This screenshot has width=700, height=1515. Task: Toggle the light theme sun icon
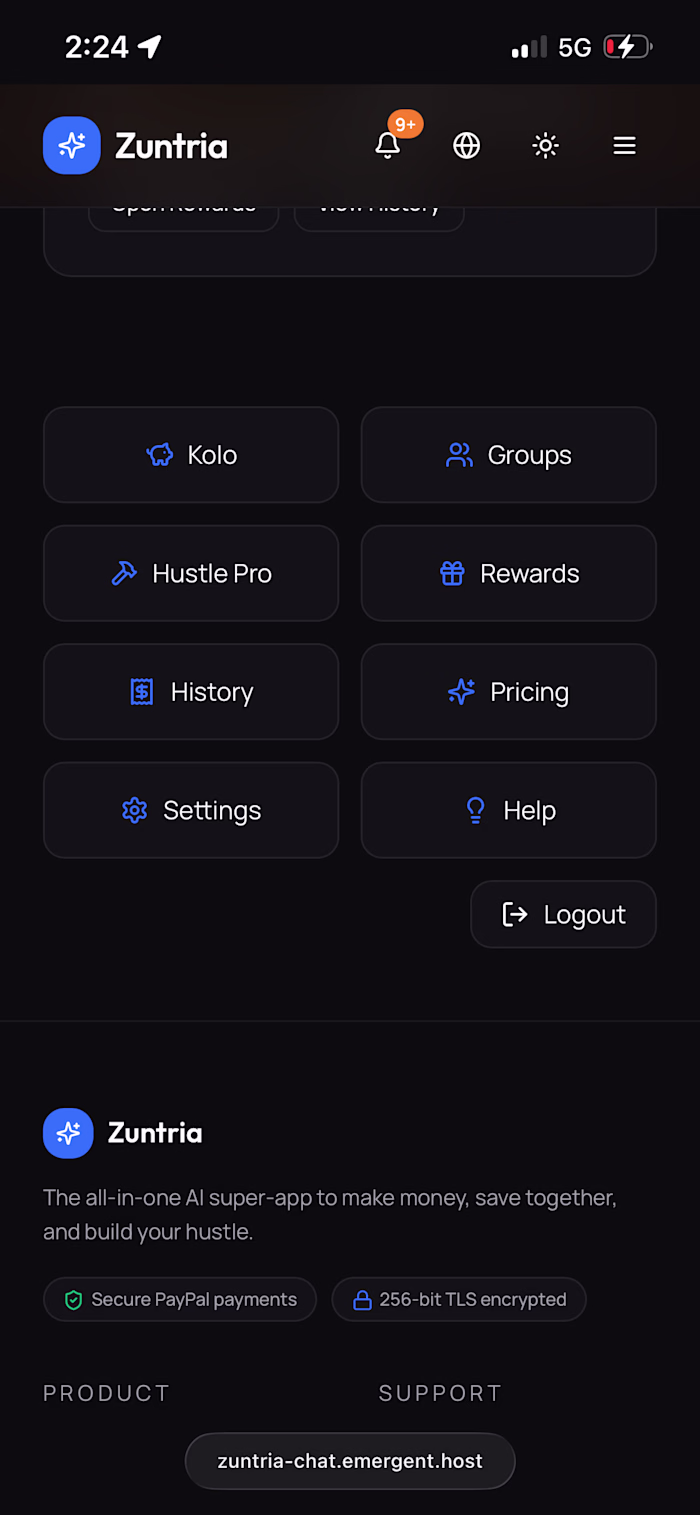pos(545,146)
